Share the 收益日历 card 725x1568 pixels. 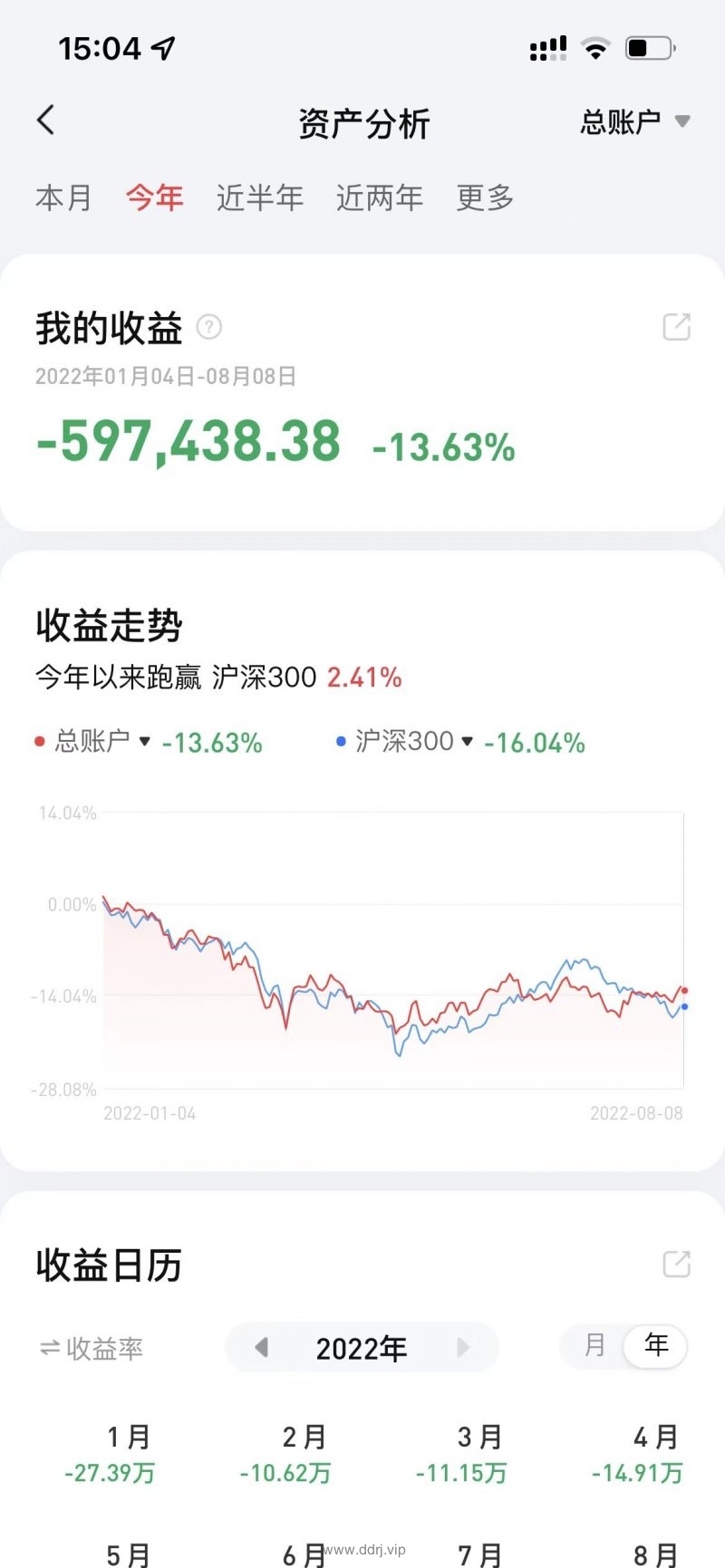(x=677, y=1264)
